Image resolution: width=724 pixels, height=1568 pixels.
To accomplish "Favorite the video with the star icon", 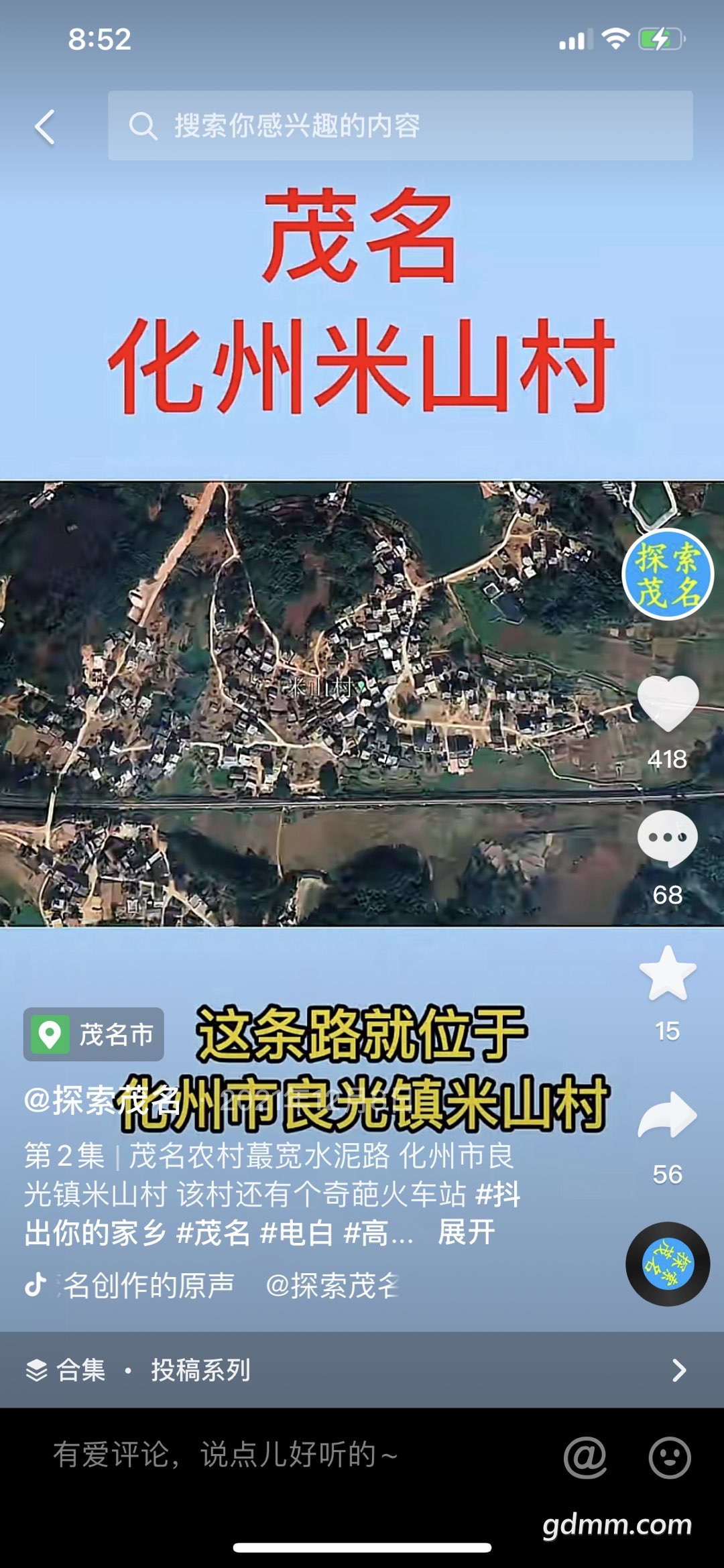I will click(x=668, y=974).
